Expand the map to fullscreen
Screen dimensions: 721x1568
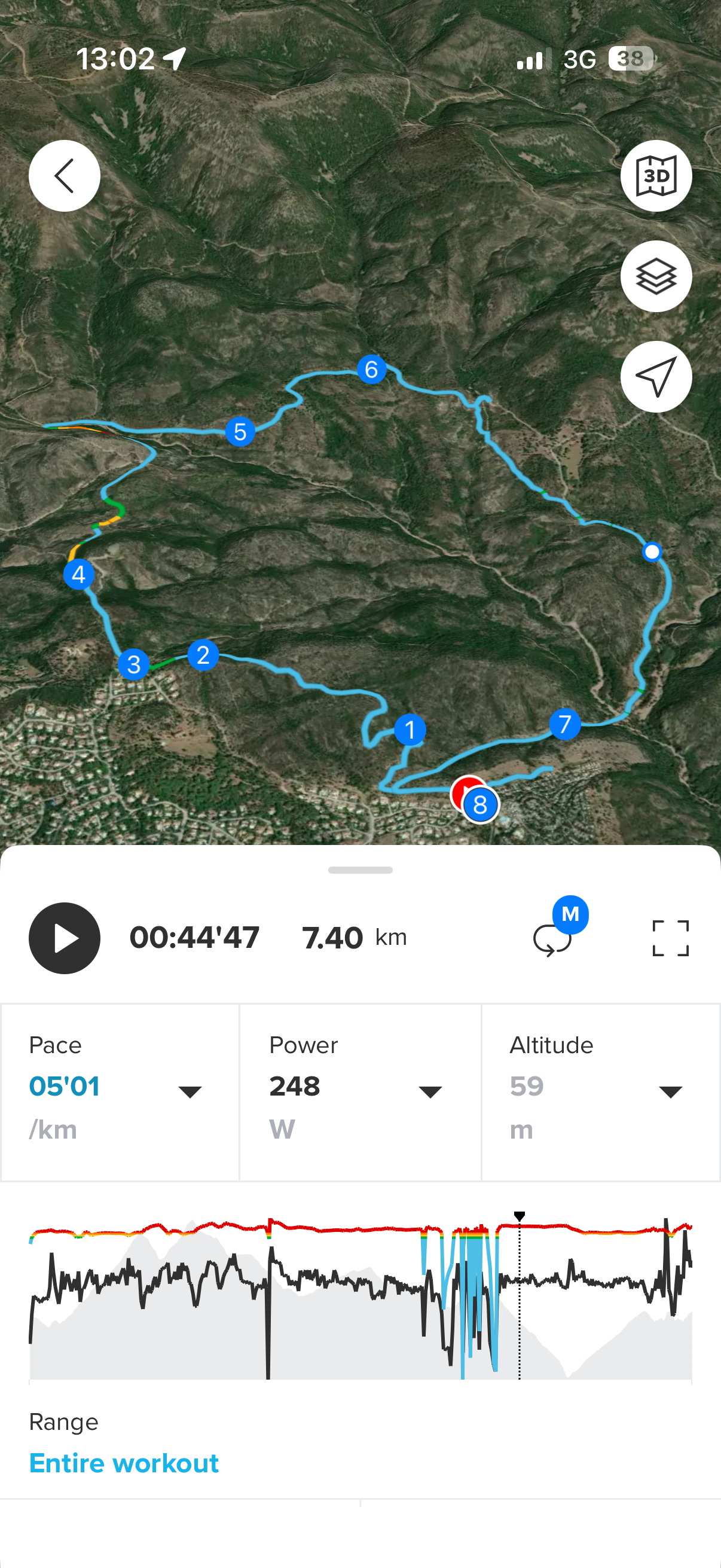pos(670,938)
